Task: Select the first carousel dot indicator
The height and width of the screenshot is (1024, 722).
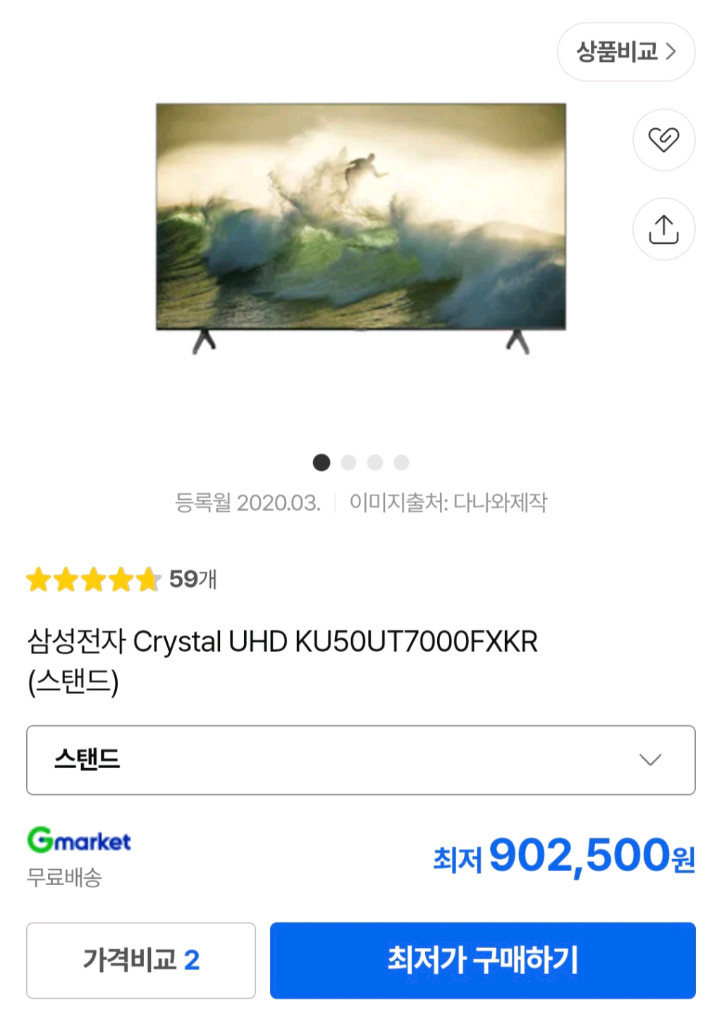Action: (x=321, y=463)
